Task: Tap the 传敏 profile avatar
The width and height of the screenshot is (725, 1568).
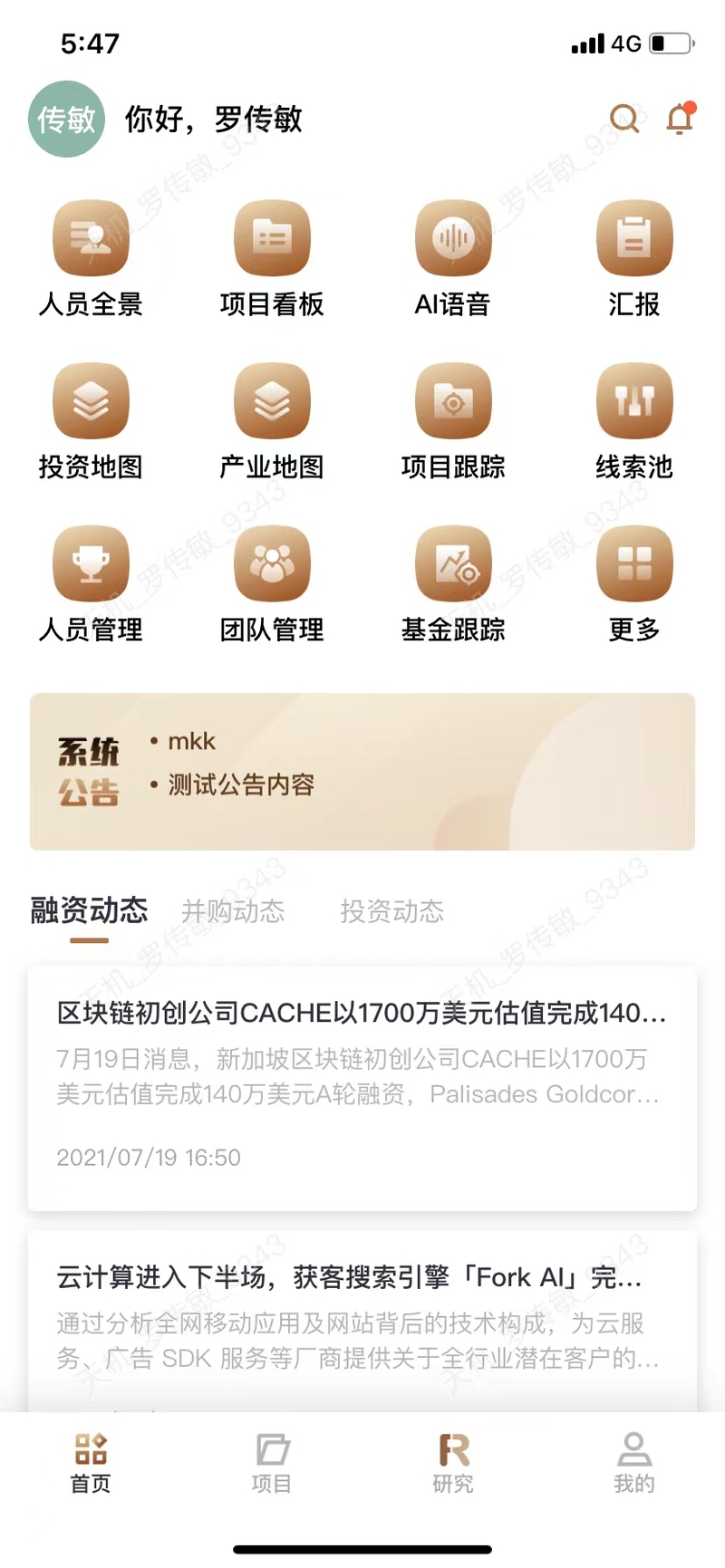Action: click(x=66, y=119)
